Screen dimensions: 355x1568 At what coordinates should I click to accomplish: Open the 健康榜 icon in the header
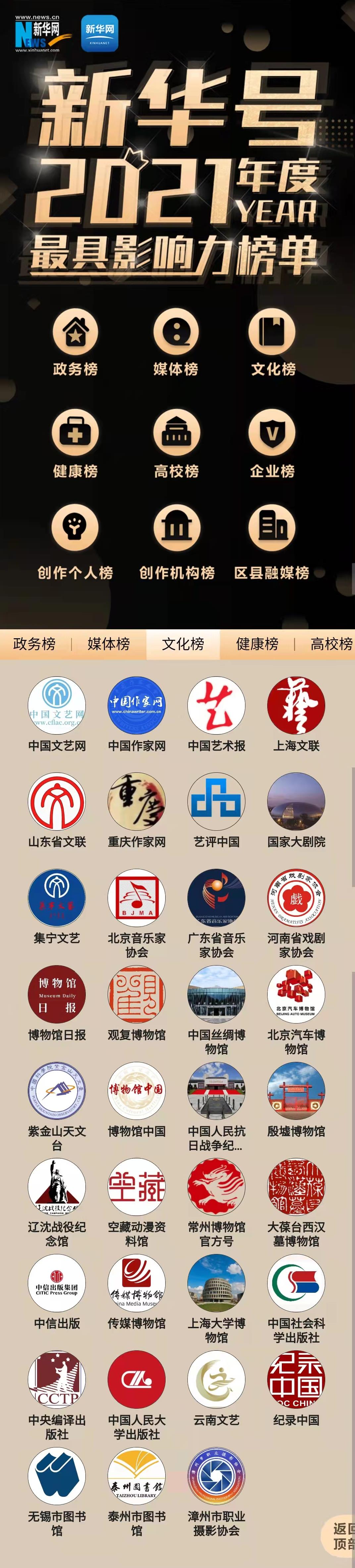(x=75, y=433)
